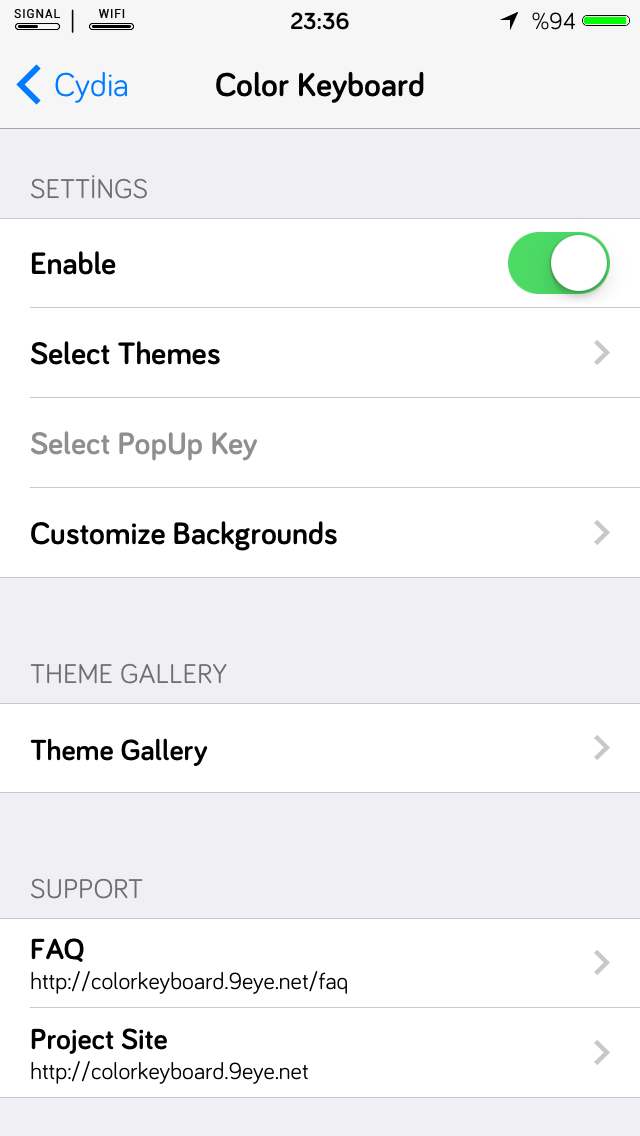
Task: Open the Project Site row
Action: click(320, 1053)
